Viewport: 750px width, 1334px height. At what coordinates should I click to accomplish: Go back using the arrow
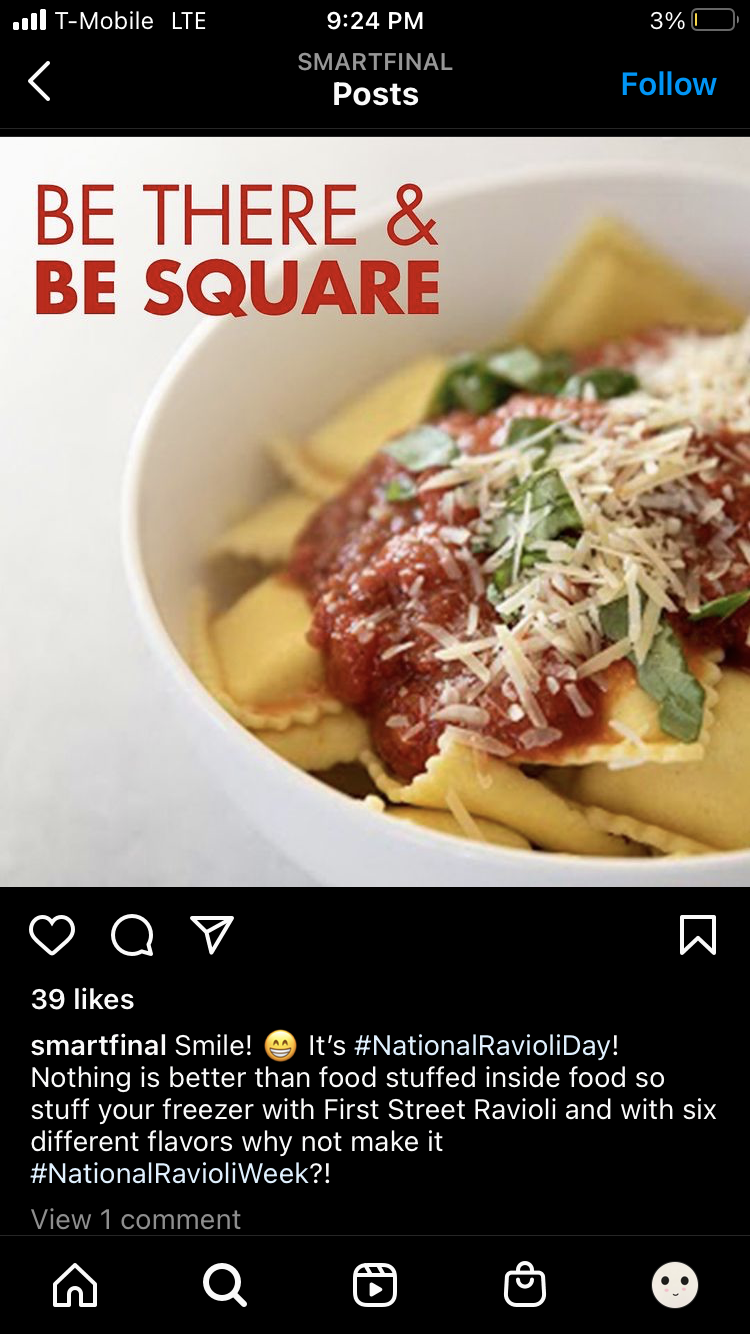click(39, 82)
